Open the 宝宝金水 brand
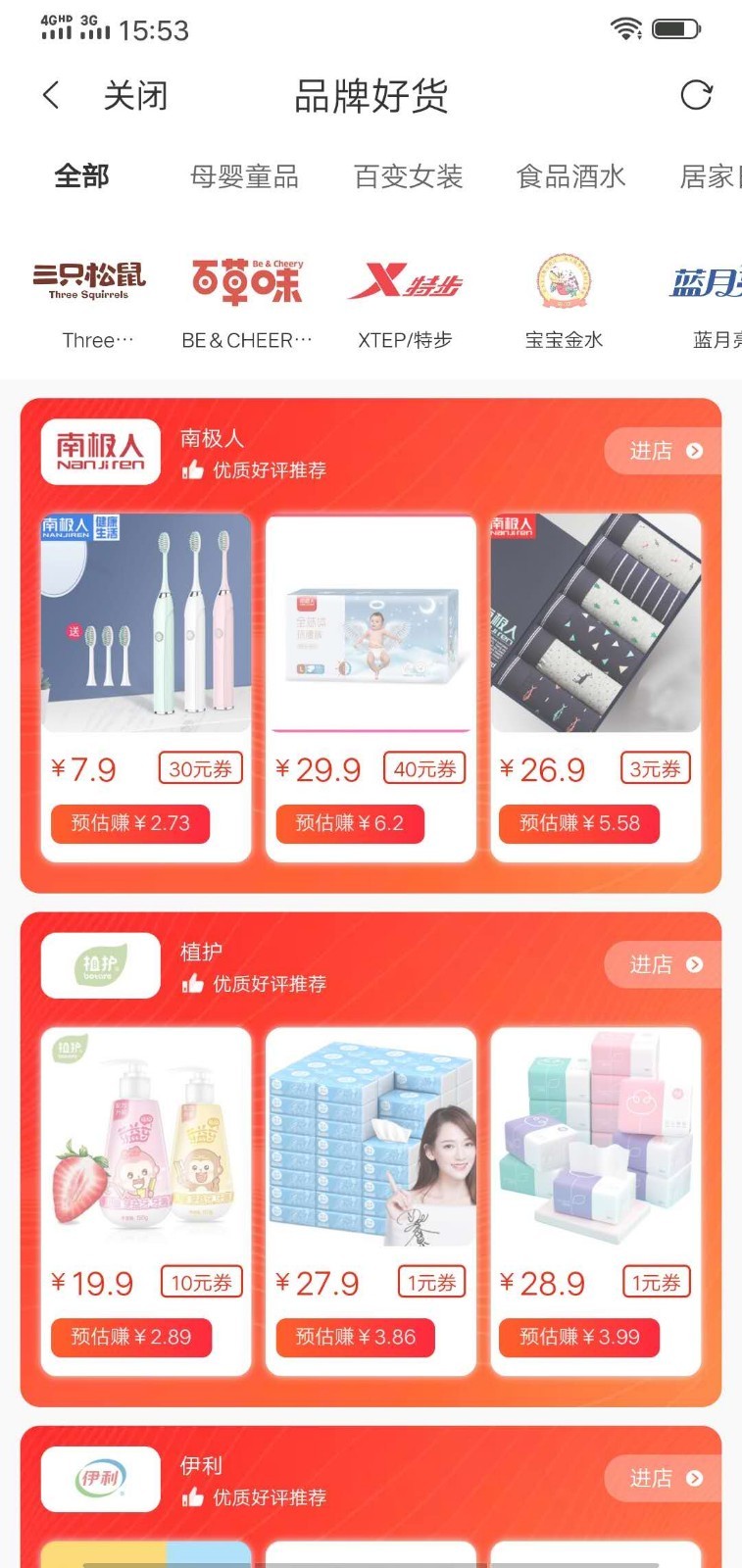 click(x=564, y=299)
